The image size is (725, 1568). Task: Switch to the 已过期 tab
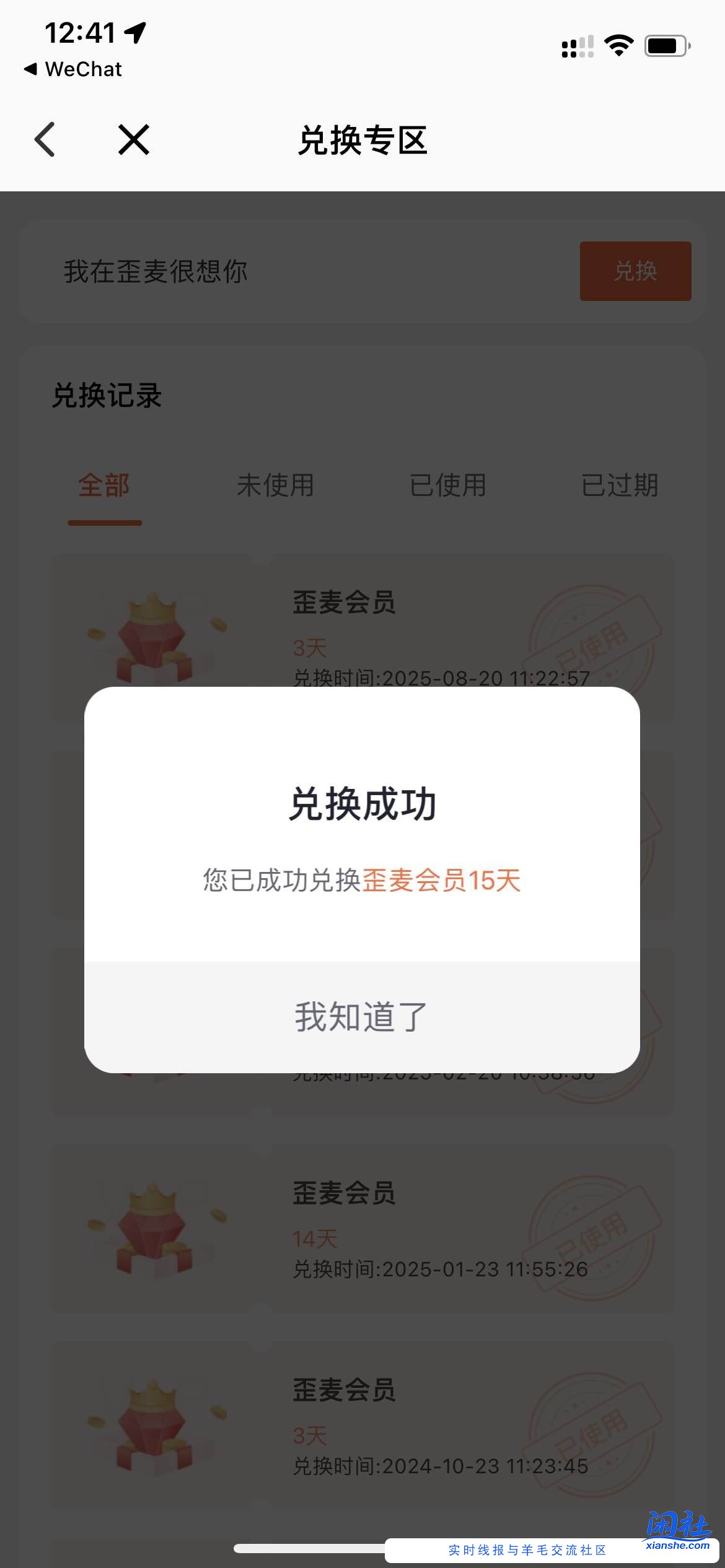click(x=620, y=486)
